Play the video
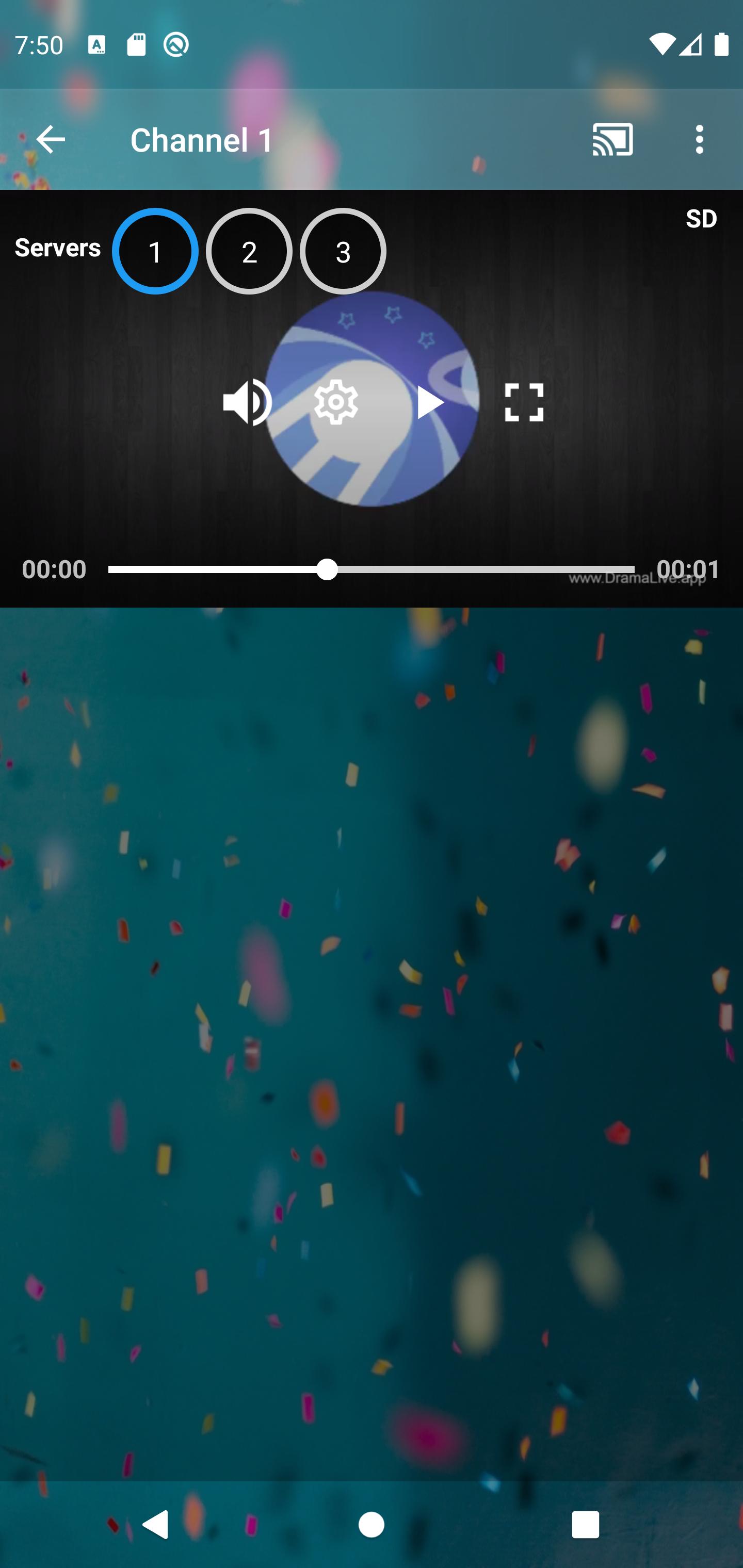 coord(430,402)
